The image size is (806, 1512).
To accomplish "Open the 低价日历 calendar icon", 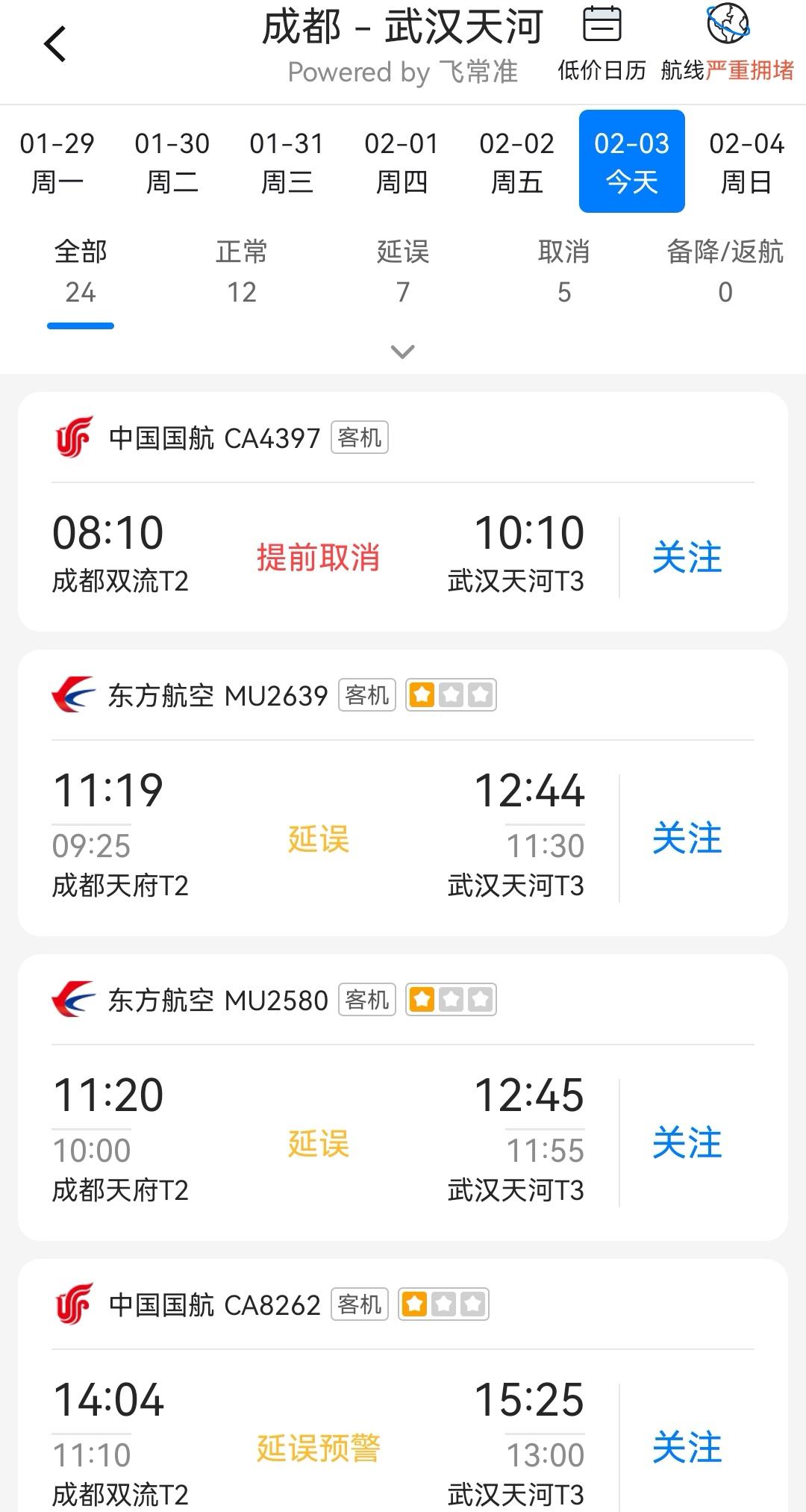I will [602, 25].
